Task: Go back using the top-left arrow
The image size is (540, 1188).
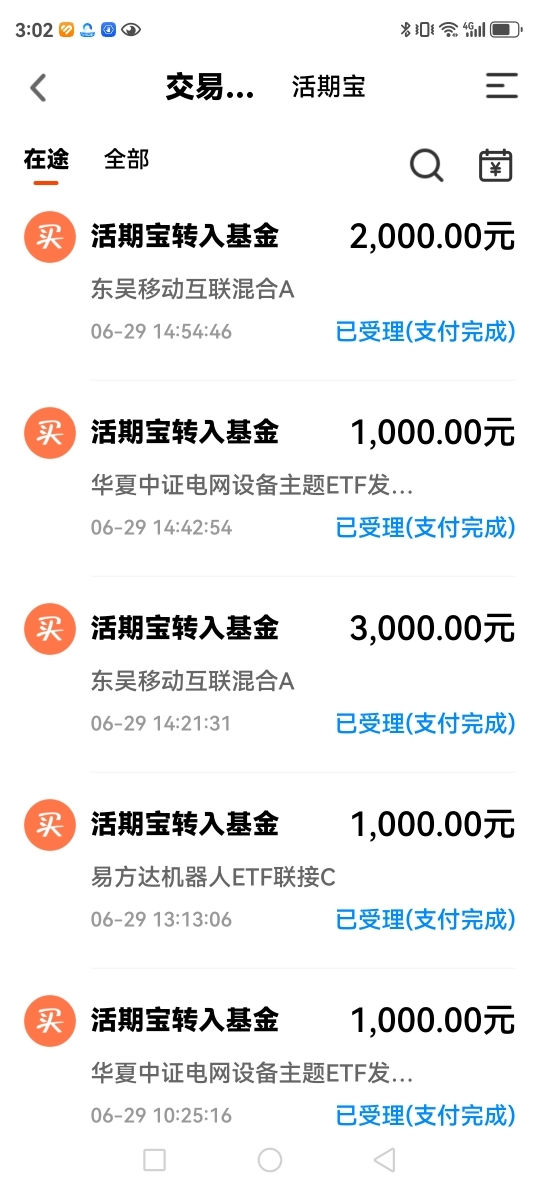Action: coord(38,88)
